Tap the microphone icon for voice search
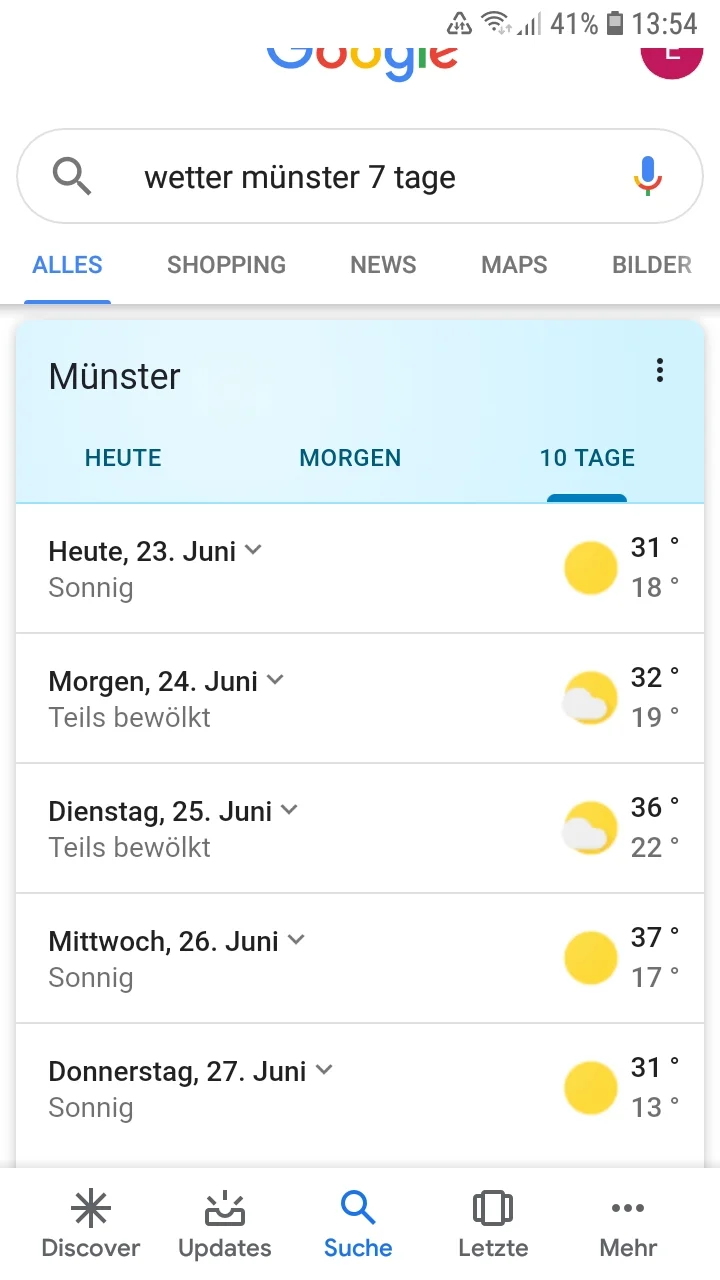The width and height of the screenshot is (720, 1280). pos(647,175)
